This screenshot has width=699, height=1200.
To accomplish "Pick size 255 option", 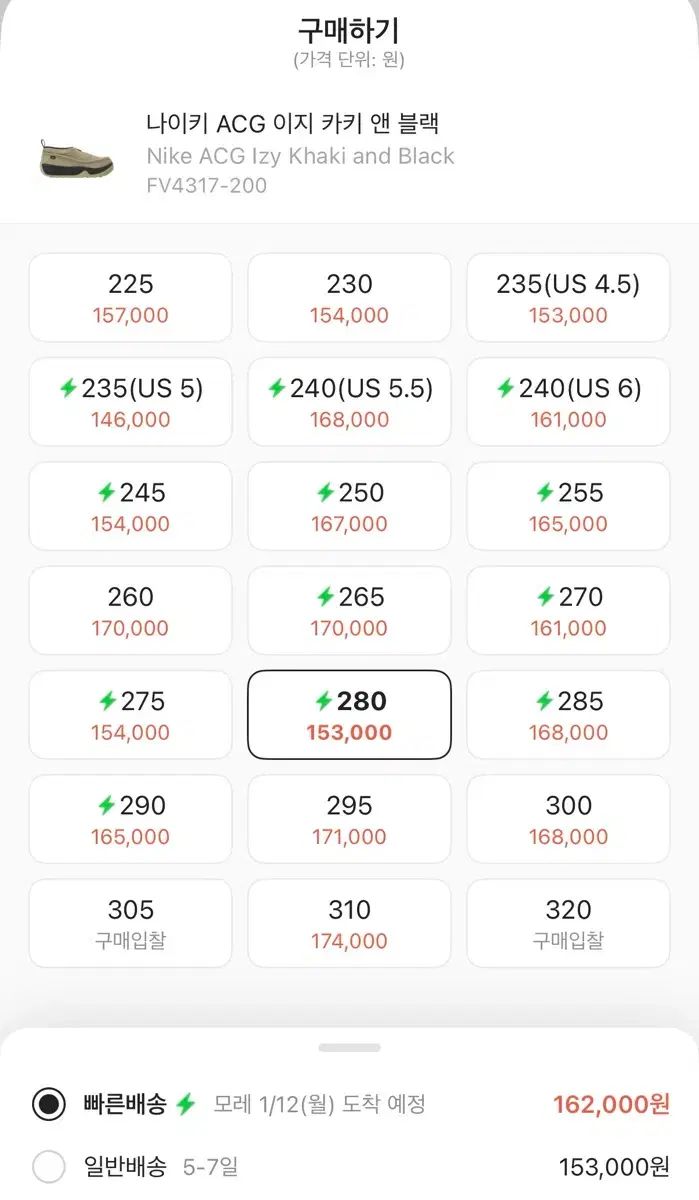I will (x=568, y=506).
